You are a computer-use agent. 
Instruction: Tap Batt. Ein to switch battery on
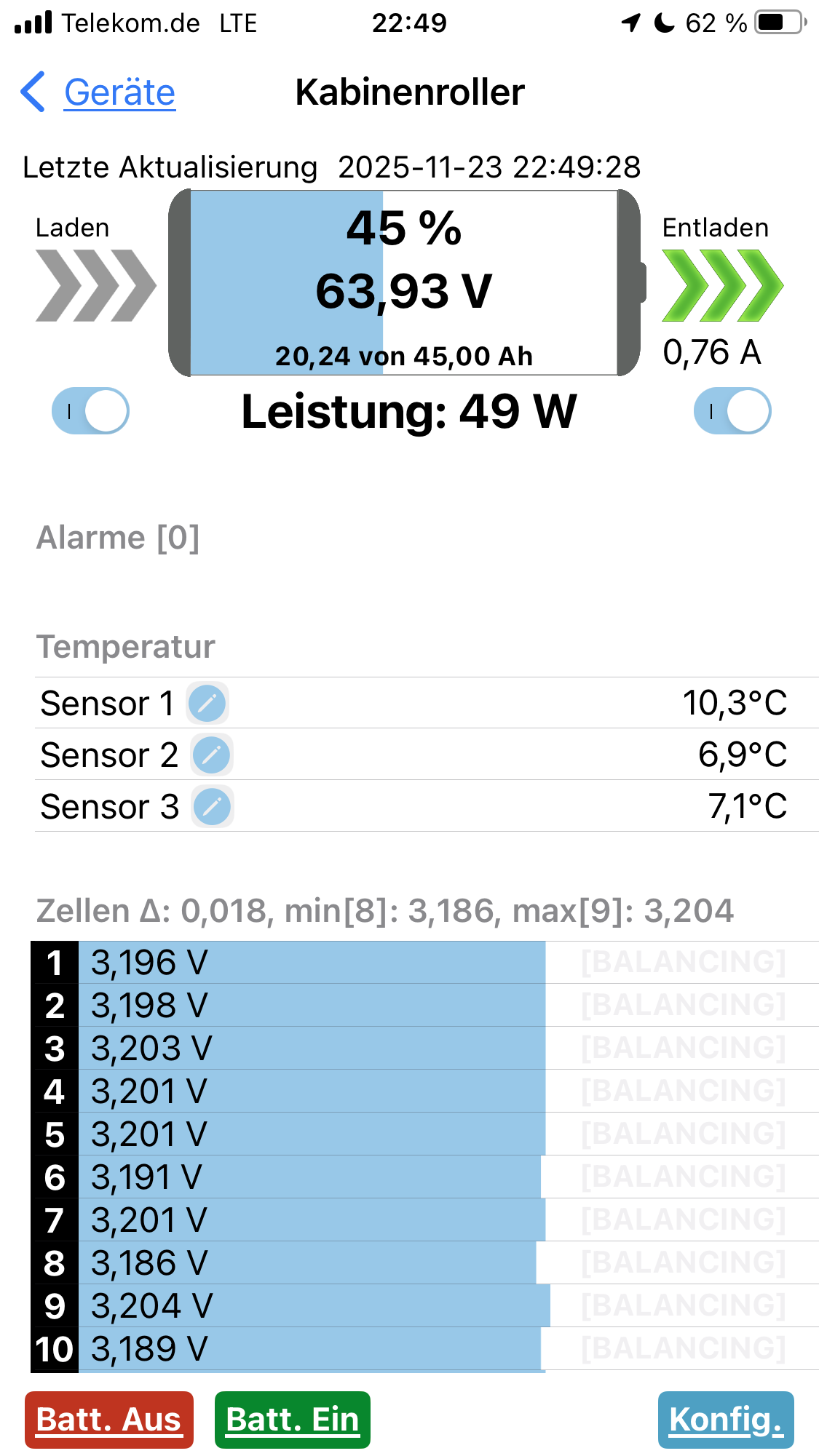click(293, 1420)
